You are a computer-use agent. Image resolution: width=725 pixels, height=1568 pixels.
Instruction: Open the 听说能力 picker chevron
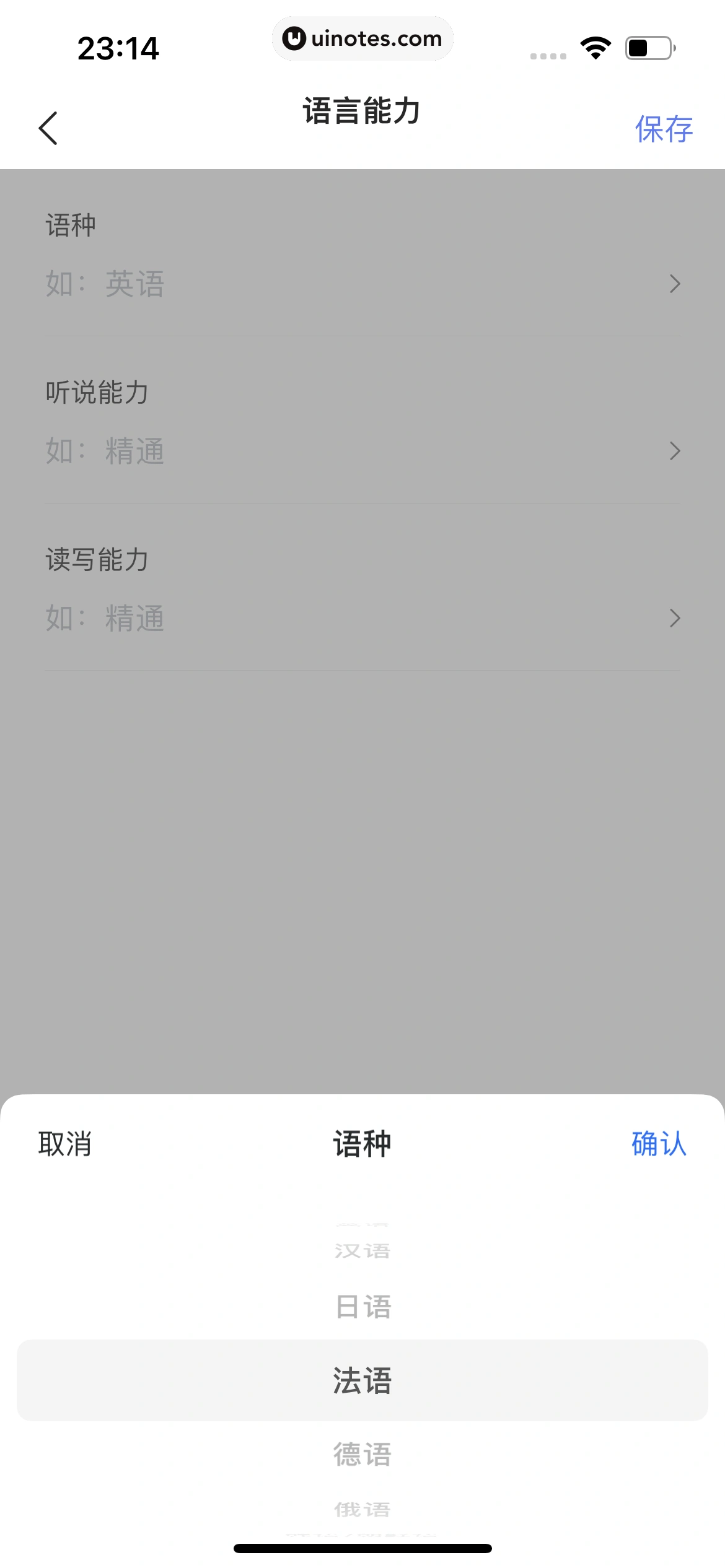tap(675, 451)
